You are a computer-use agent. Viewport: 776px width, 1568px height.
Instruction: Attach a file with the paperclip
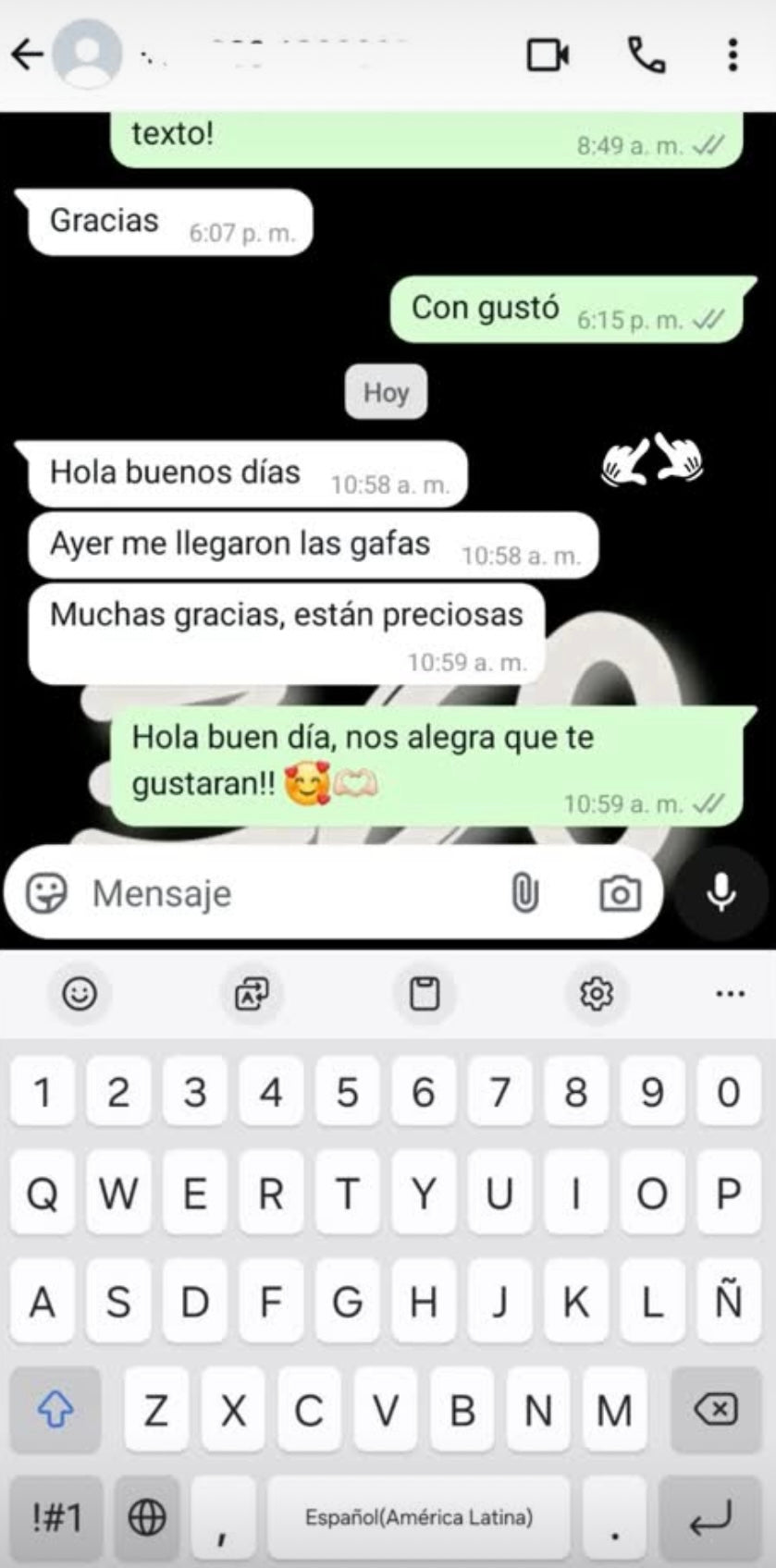(524, 893)
